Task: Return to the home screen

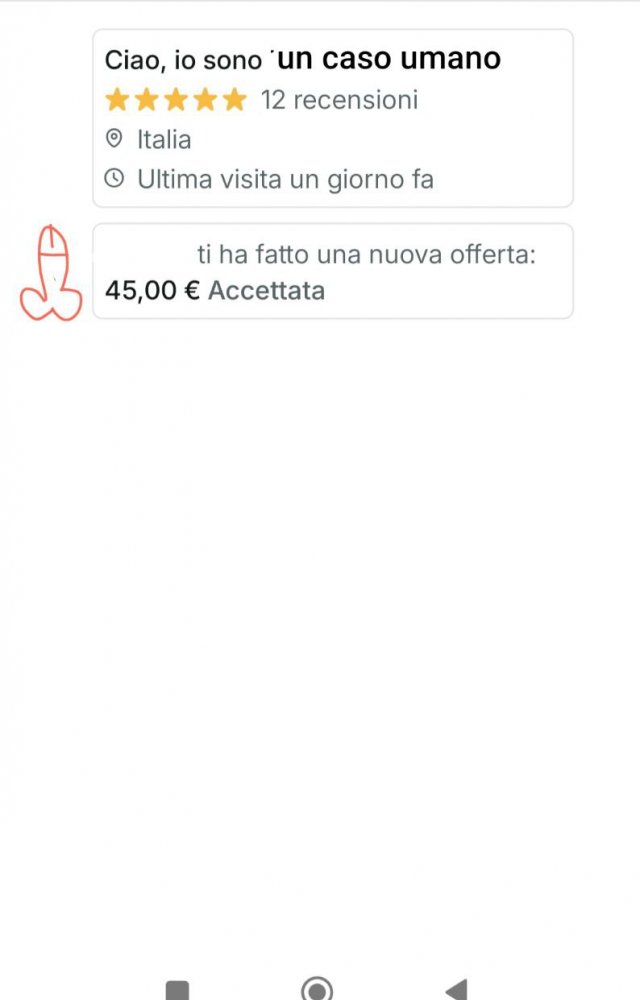Action: [317, 990]
